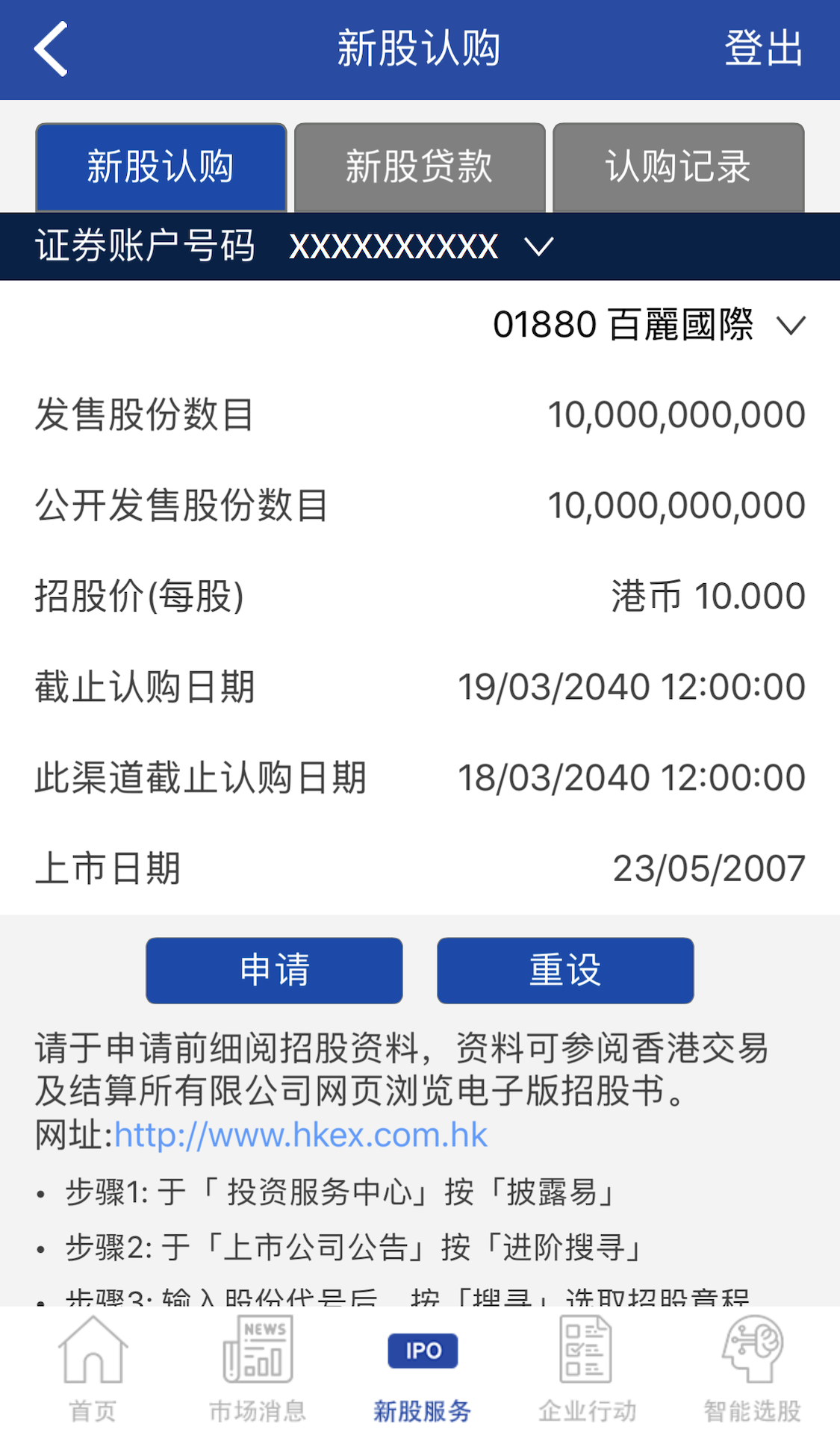Tap the 申请 button

pos(274,970)
